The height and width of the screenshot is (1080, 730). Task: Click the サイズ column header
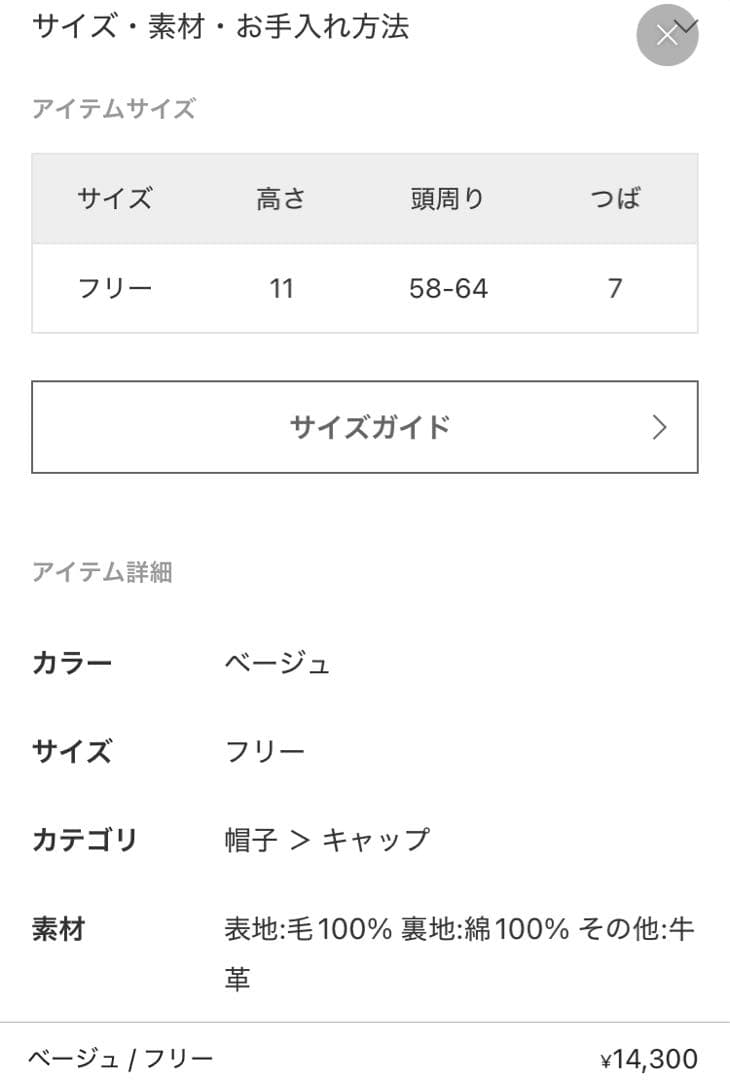click(117, 199)
